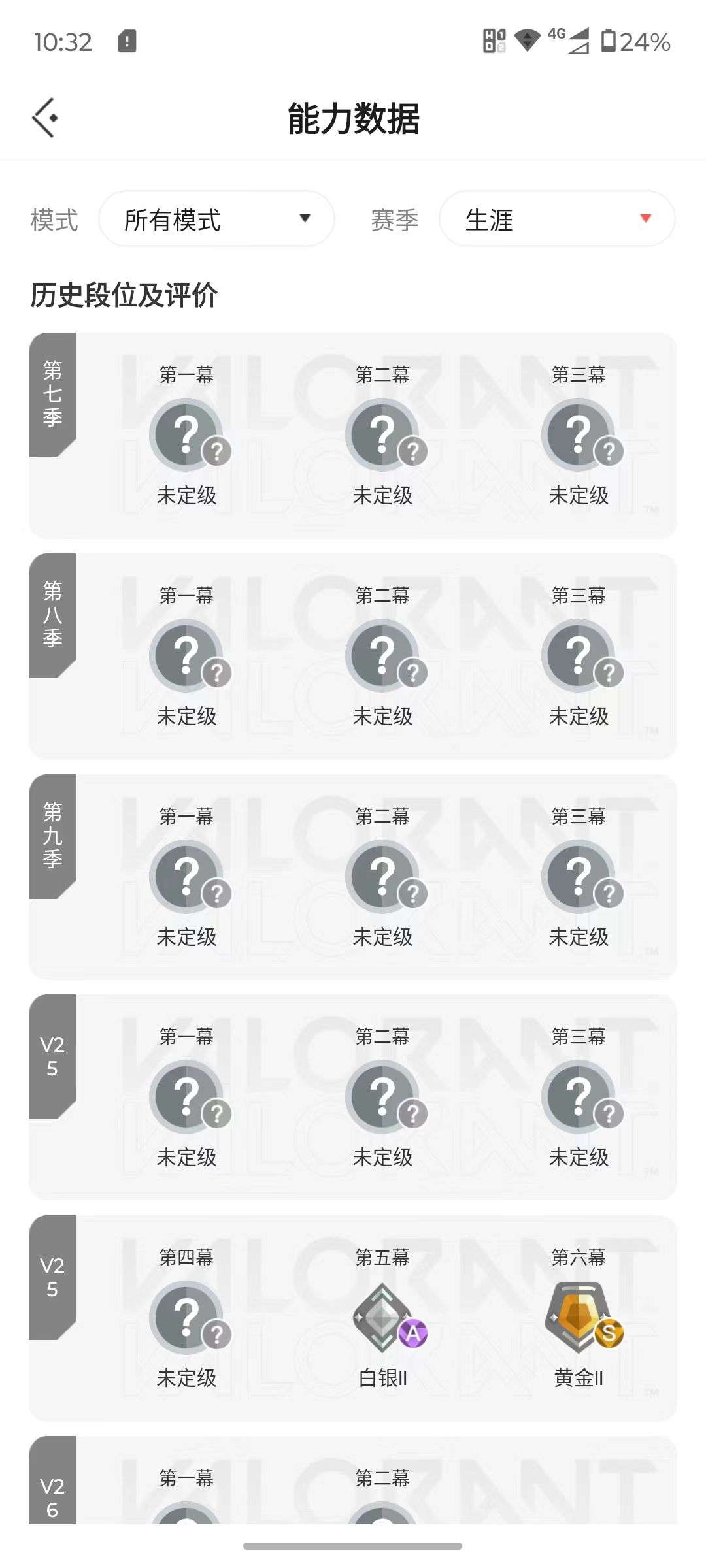Viewport: 706px width, 1568px height.
Task: Tap the battery indicator in the status bar
Action: (613, 41)
